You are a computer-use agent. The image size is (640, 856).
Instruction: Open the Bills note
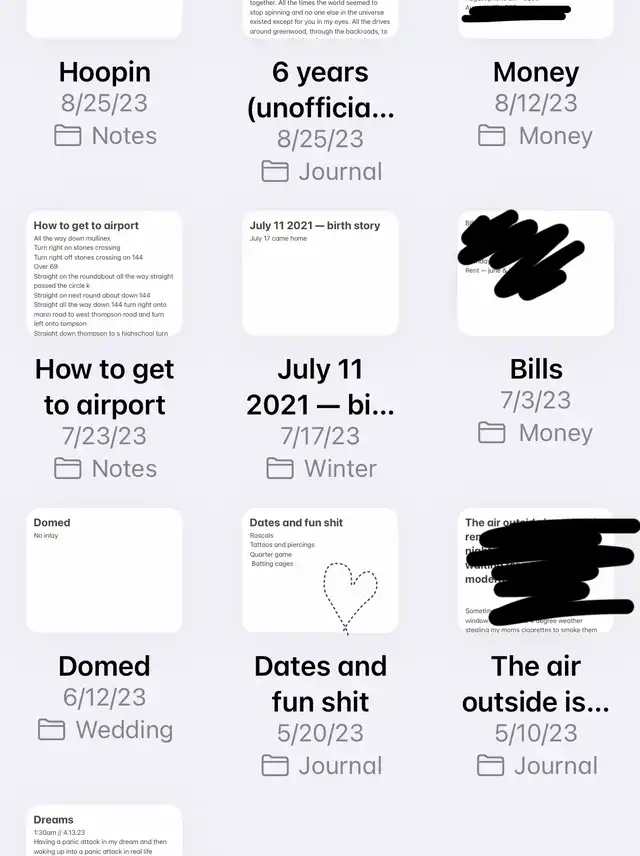click(x=536, y=273)
